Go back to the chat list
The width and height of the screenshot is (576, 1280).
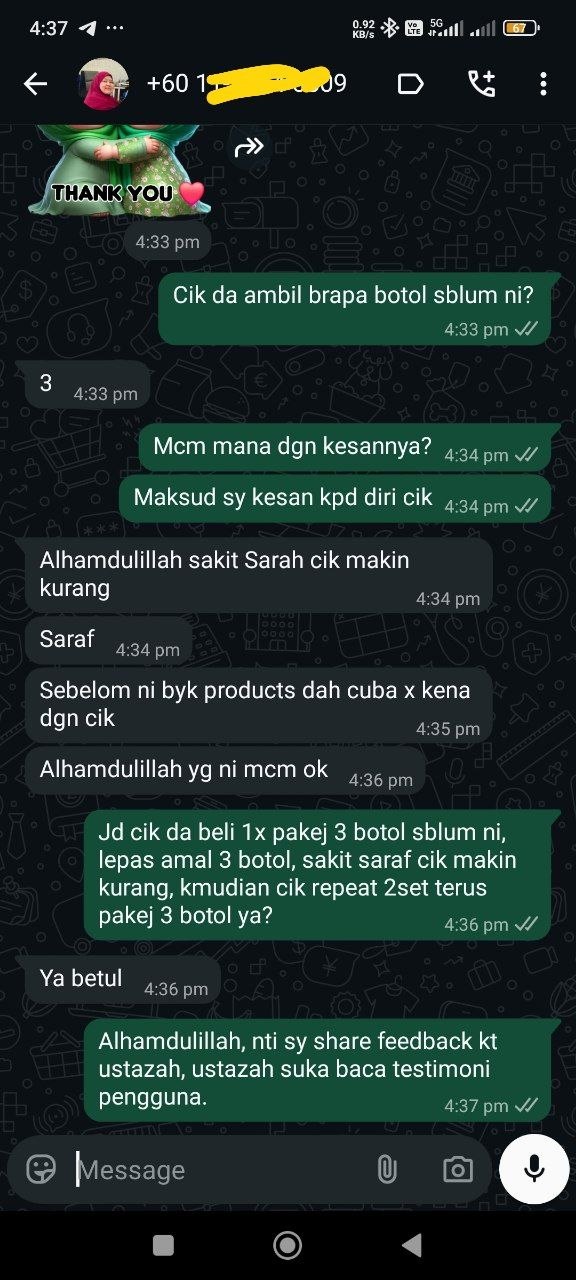[35, 84]
